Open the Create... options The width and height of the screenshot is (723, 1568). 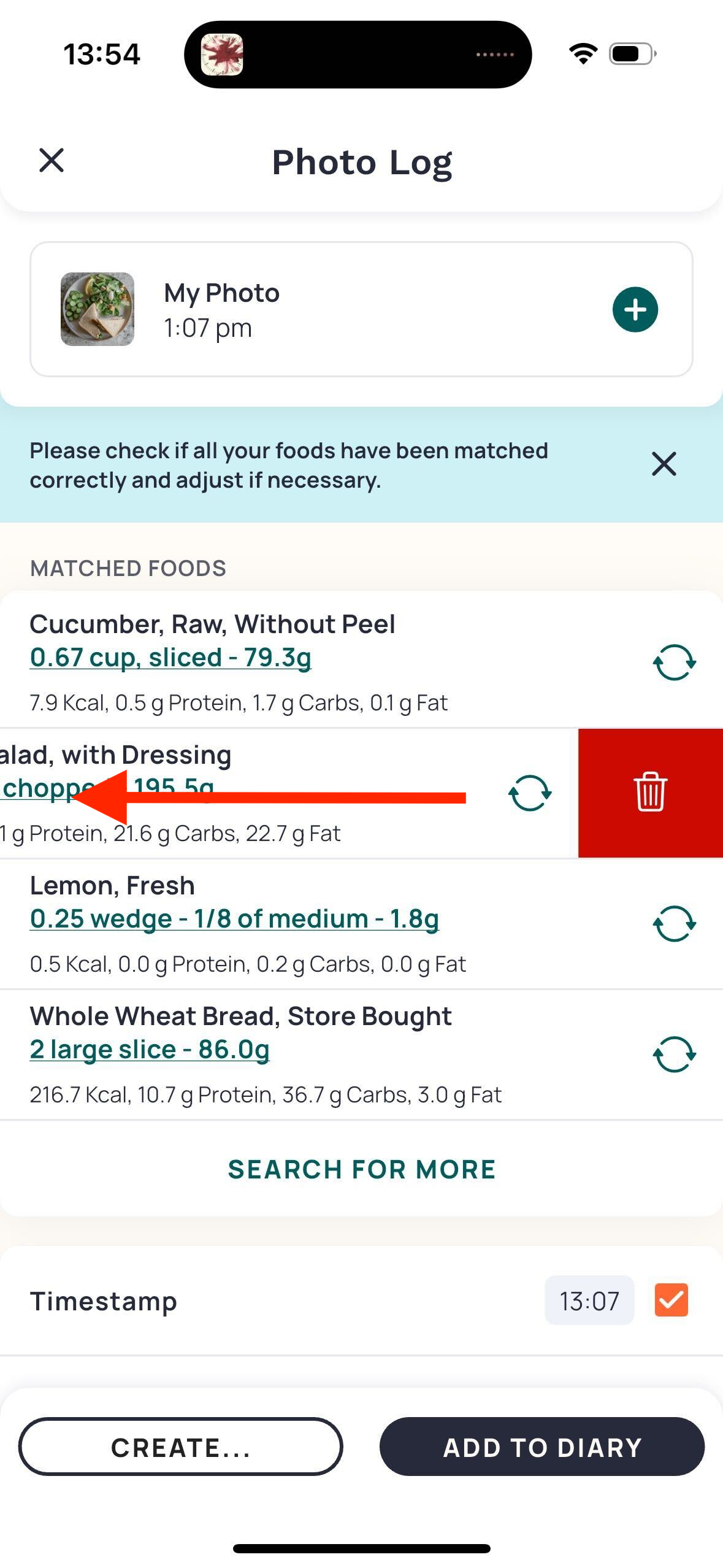180,1447
